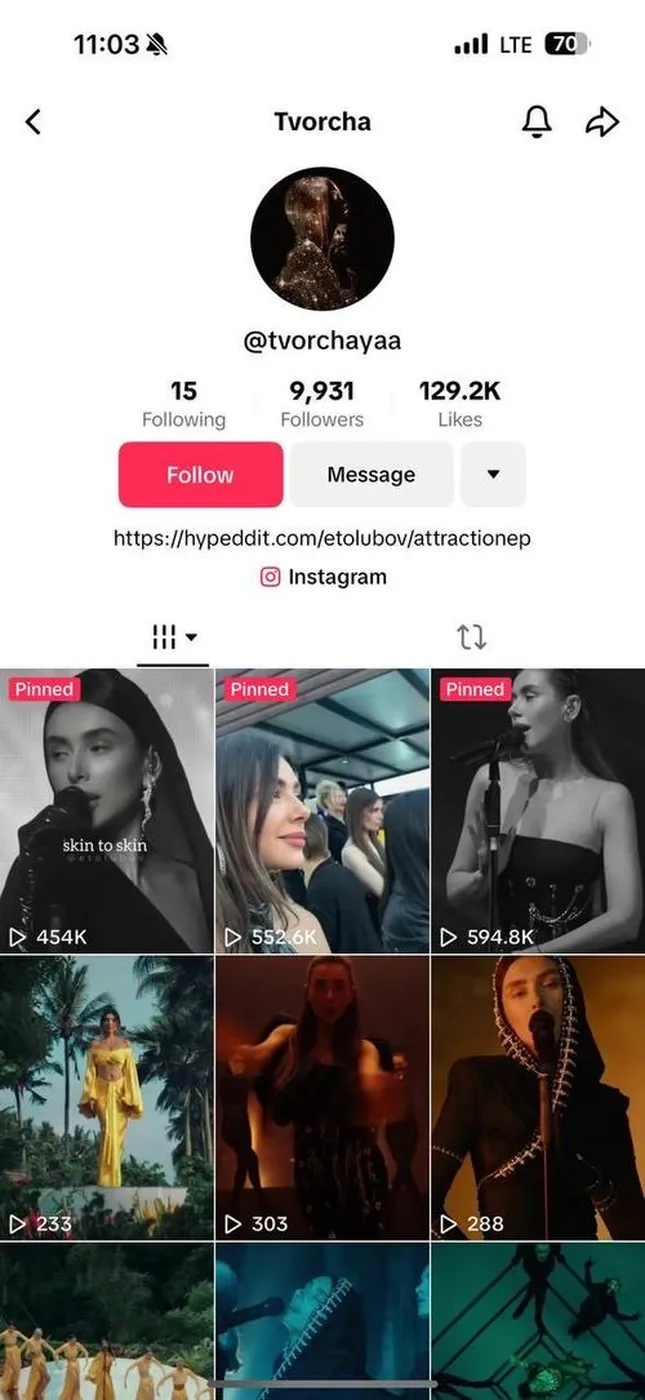The image size is (645, 1400).
Task: Watch the yellow dress video with 233 views
Action: point(106,1097)
